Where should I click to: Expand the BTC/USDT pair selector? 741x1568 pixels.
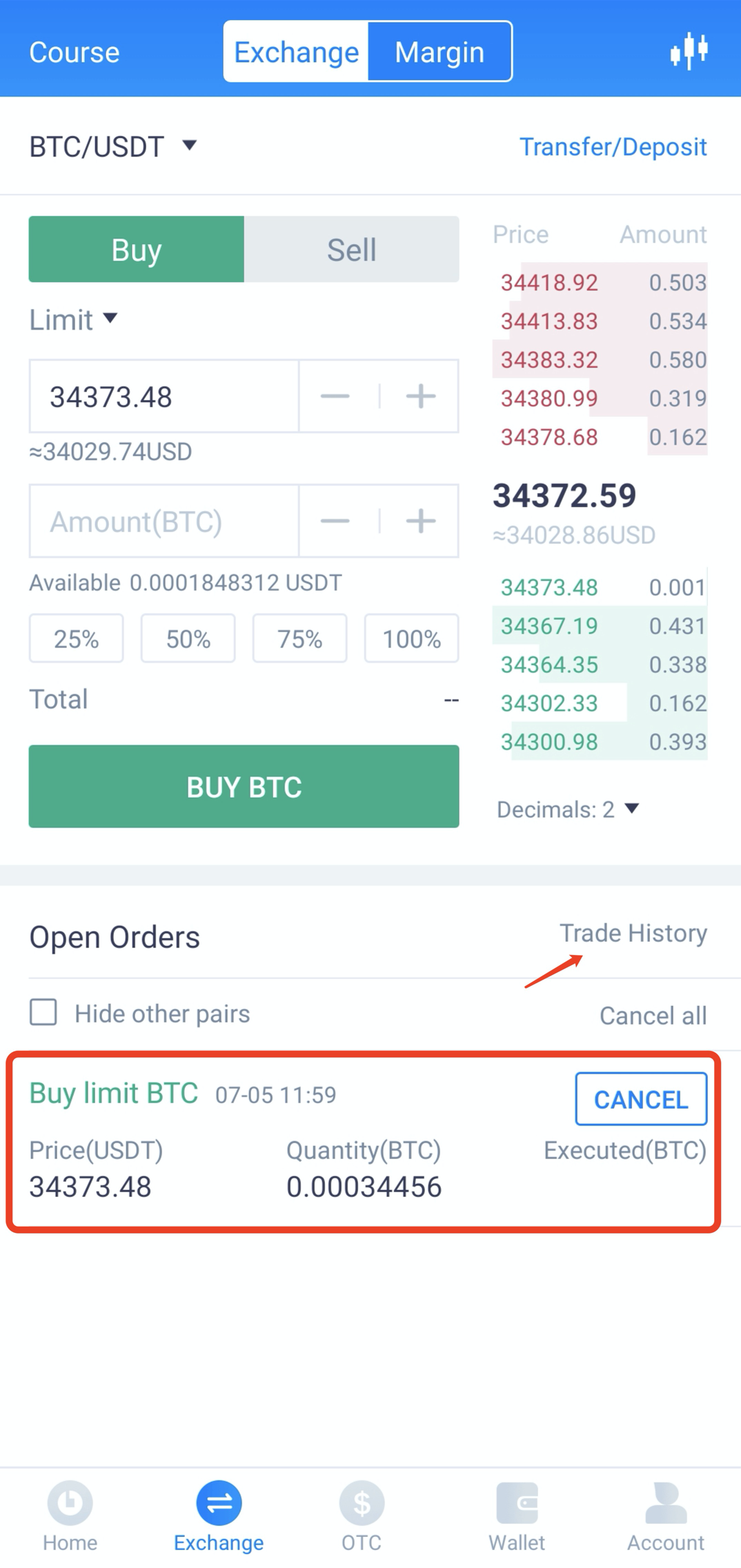[113, 147]
